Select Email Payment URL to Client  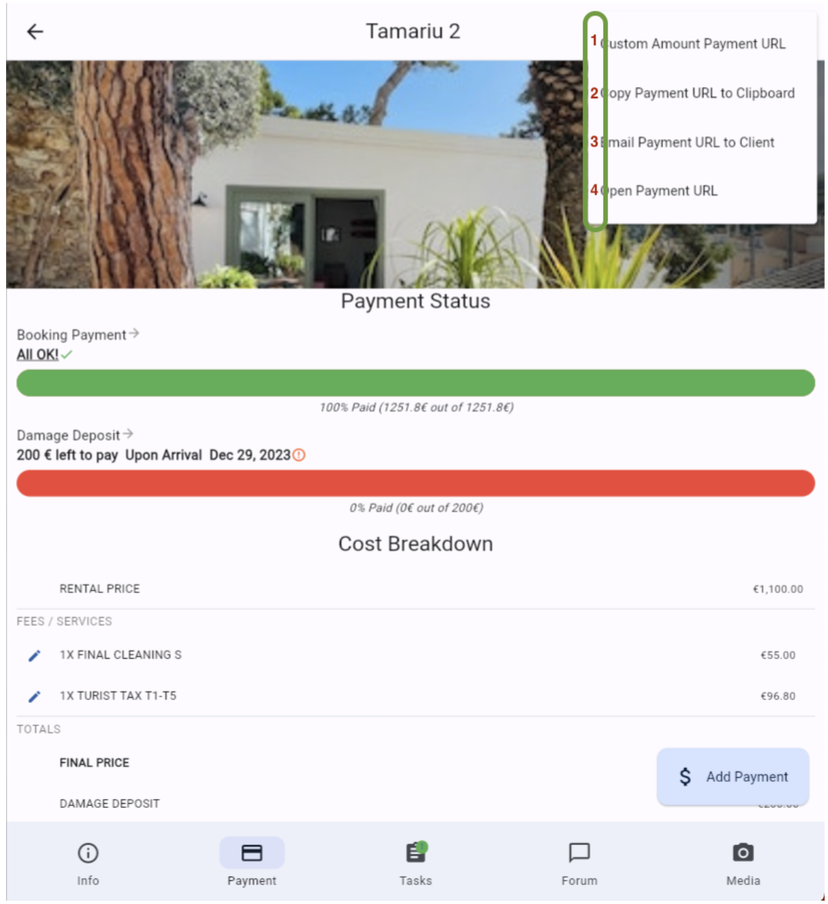687,142
